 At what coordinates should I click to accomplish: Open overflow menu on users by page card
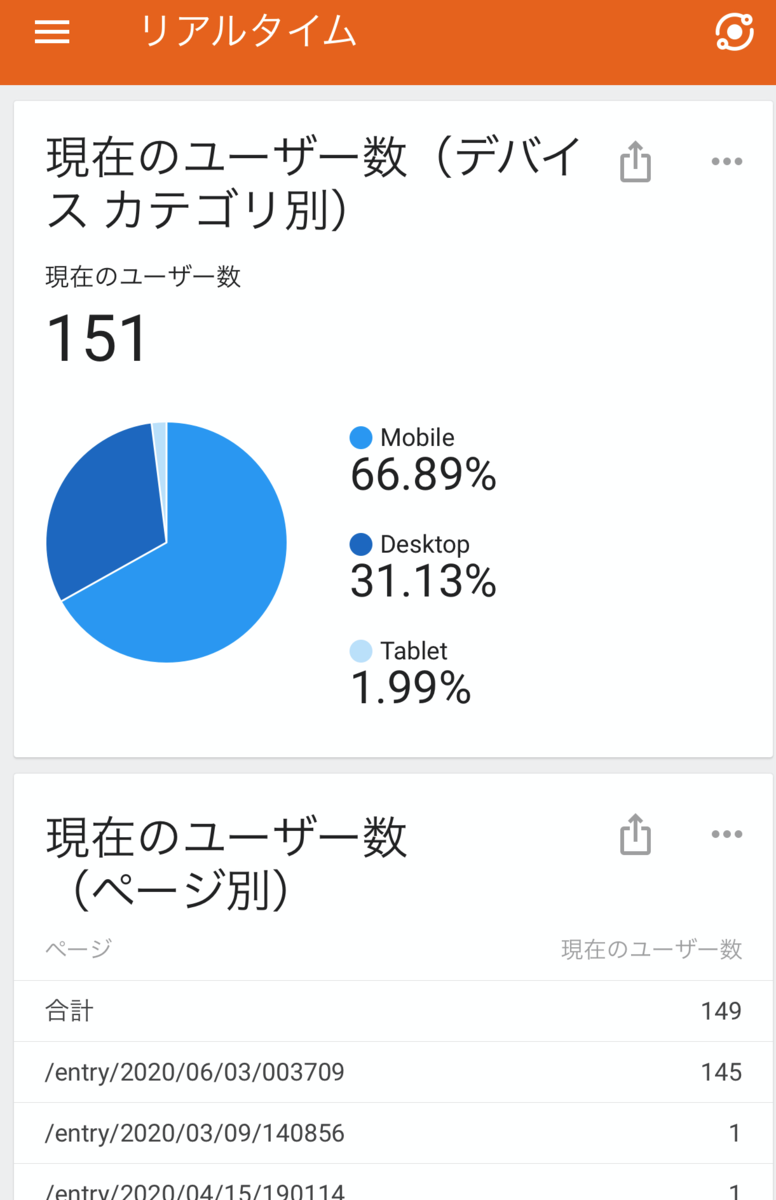[726, 834]
